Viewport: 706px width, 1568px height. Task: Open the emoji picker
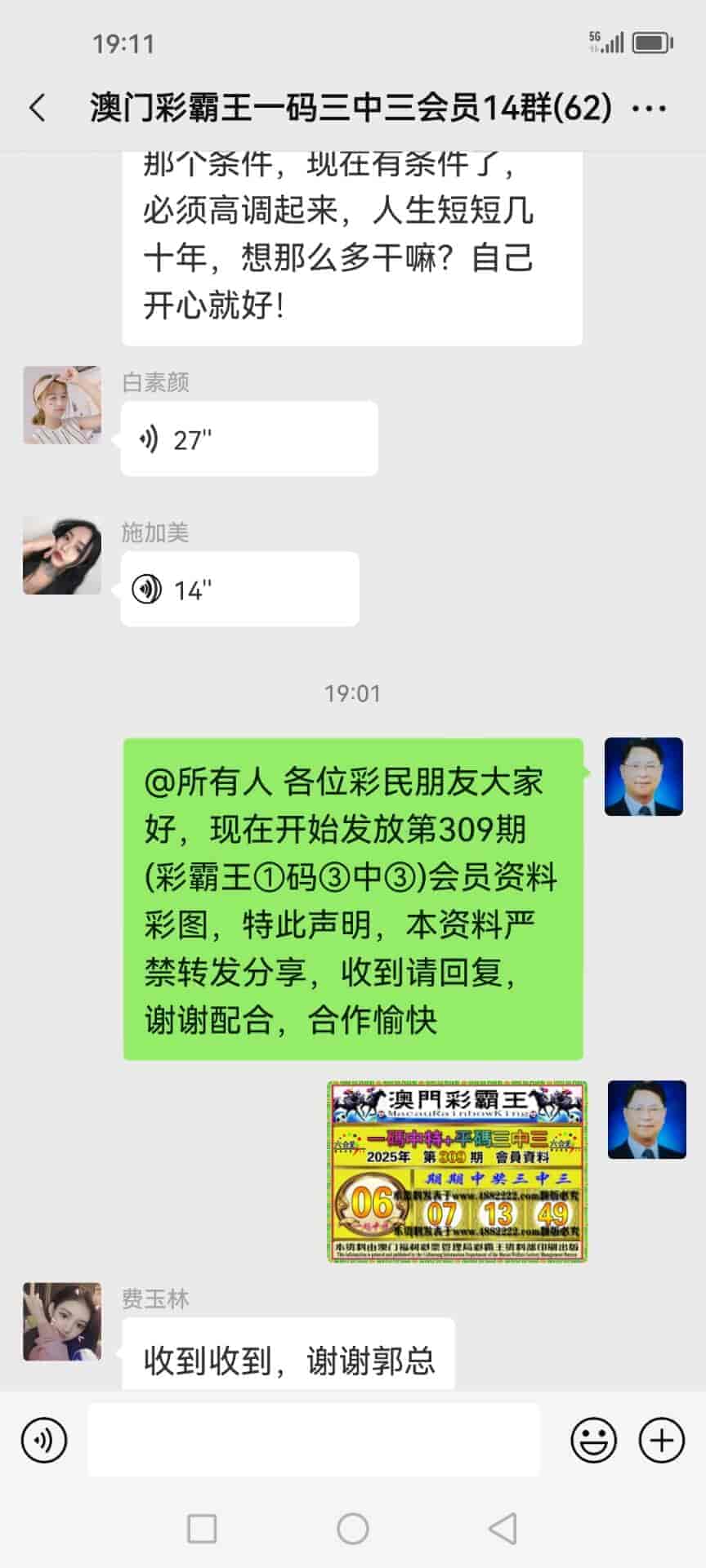pyautogui.click(x=593, y=1440)
